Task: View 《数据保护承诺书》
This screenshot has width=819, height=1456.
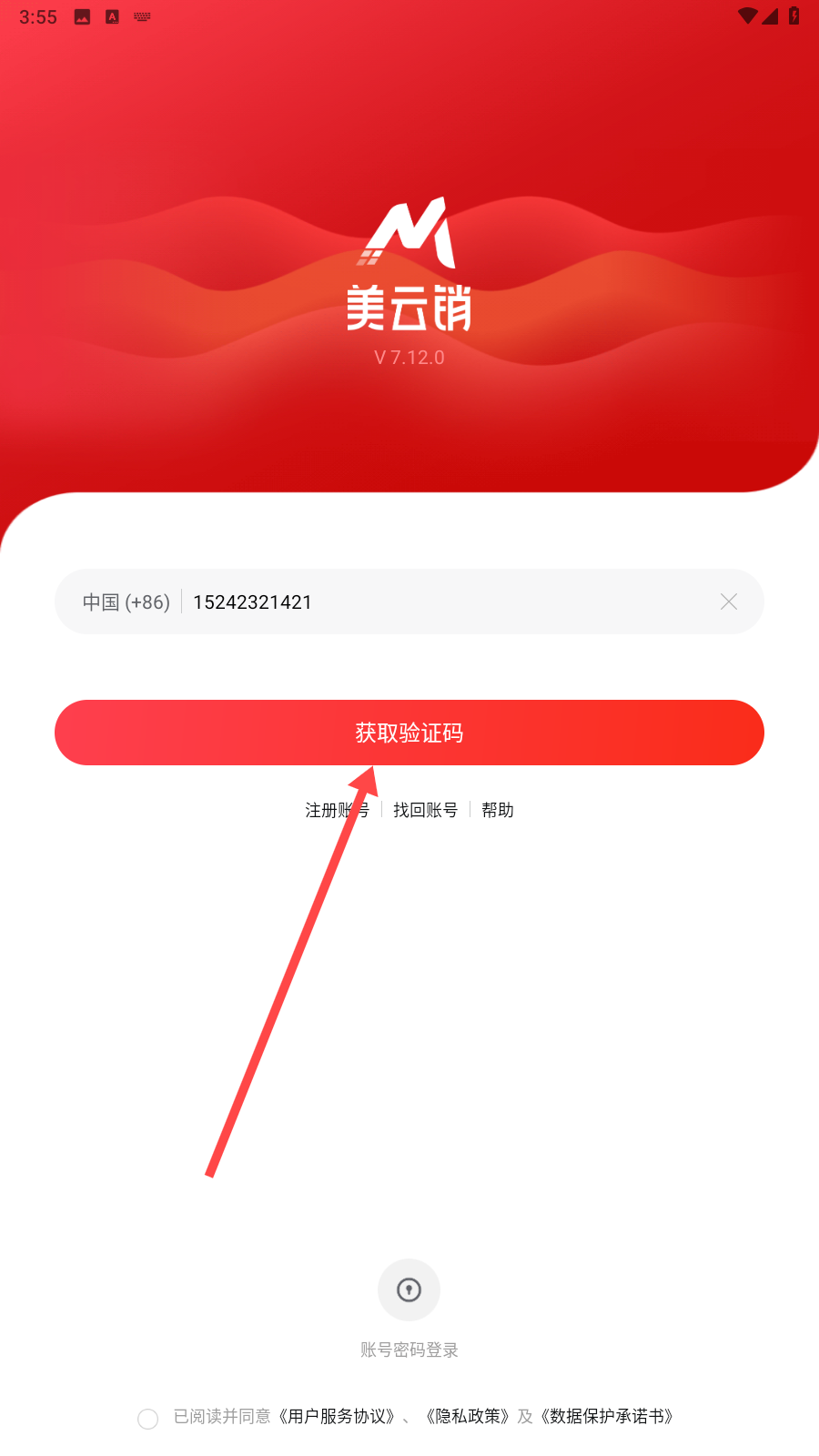Action: [x=607, y=1416]
